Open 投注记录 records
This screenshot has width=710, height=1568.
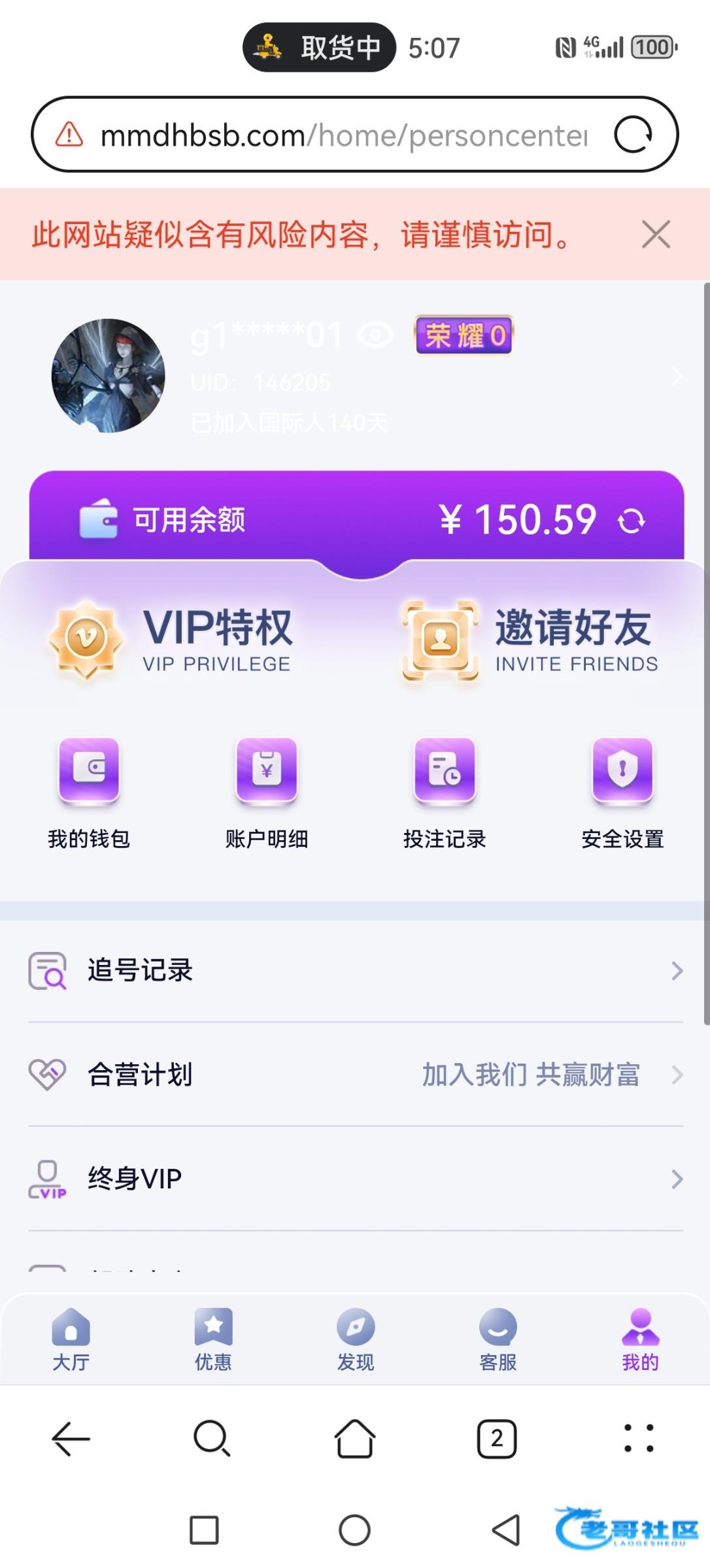445,792
